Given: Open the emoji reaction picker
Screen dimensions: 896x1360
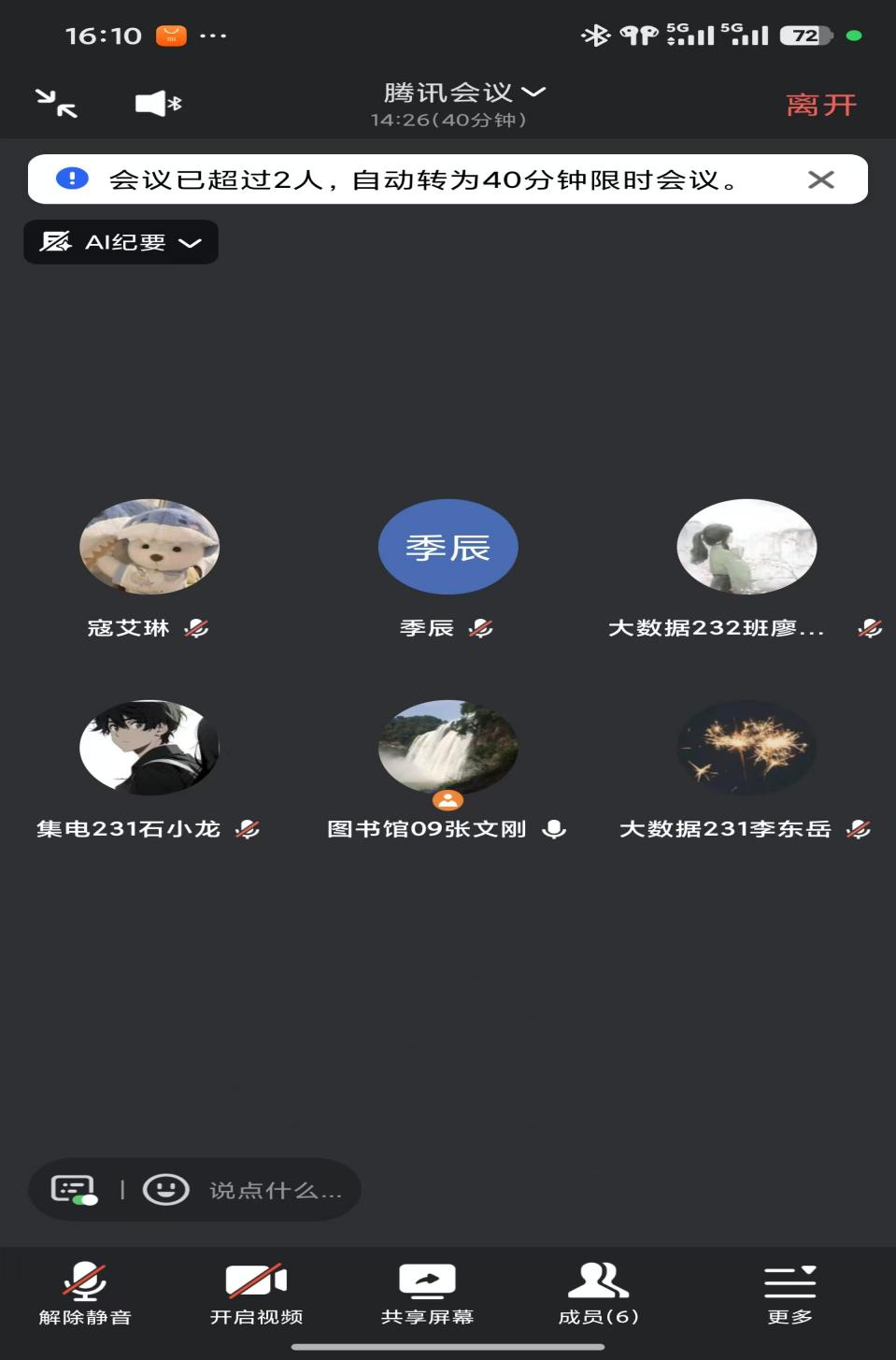Looking at the screenshot, I should (165, 1190).
